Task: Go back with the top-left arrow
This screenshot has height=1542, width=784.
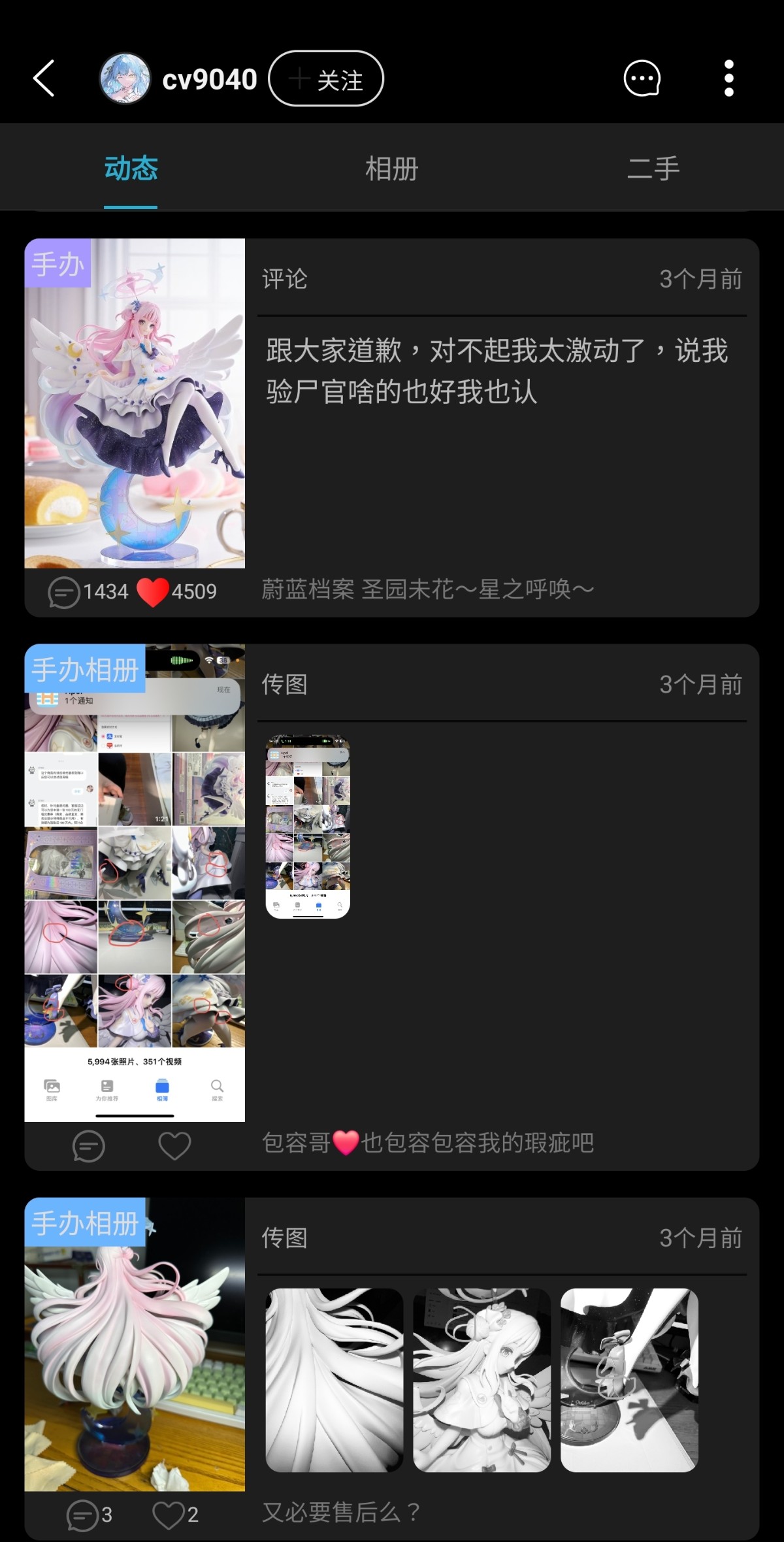Action: [44, 79]
